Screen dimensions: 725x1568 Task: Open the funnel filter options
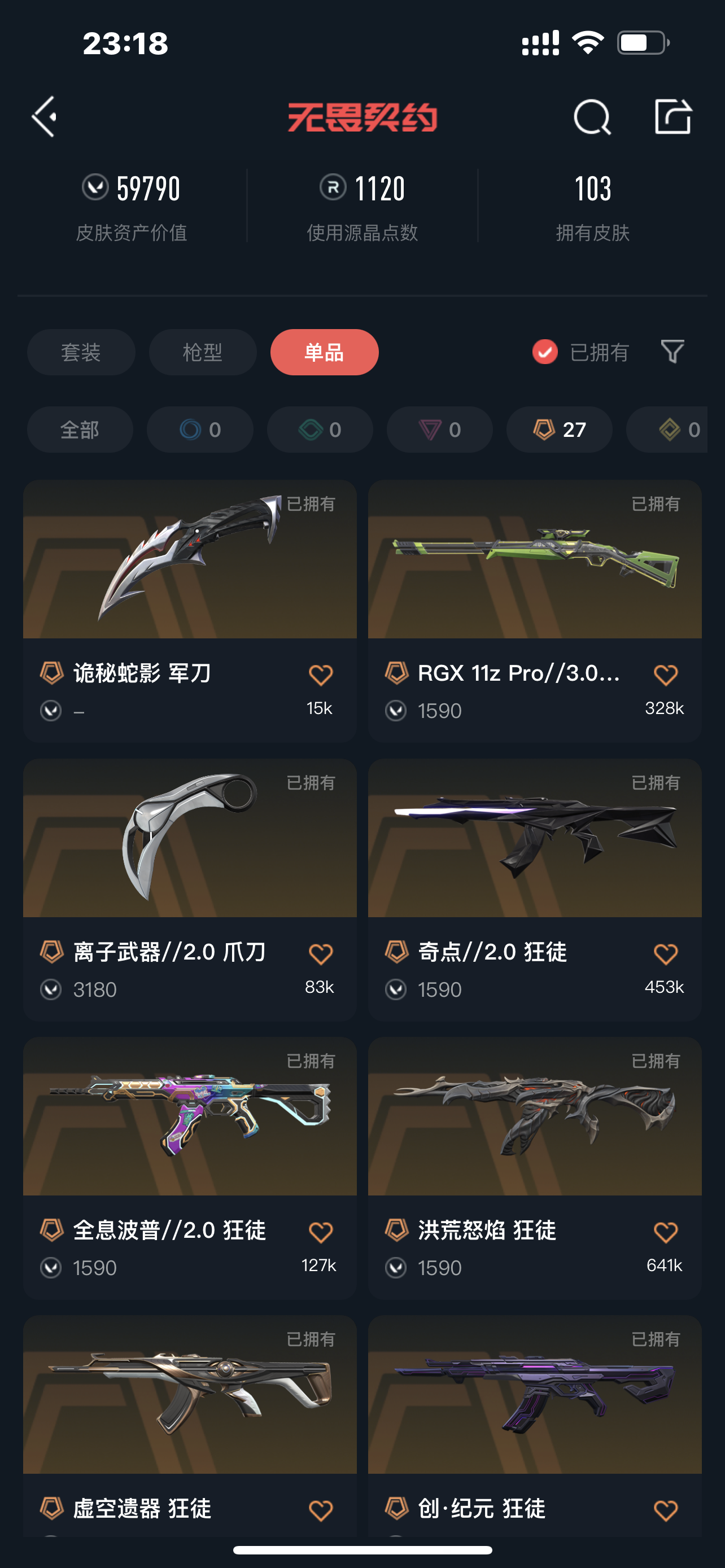click(x=672, y=352)
